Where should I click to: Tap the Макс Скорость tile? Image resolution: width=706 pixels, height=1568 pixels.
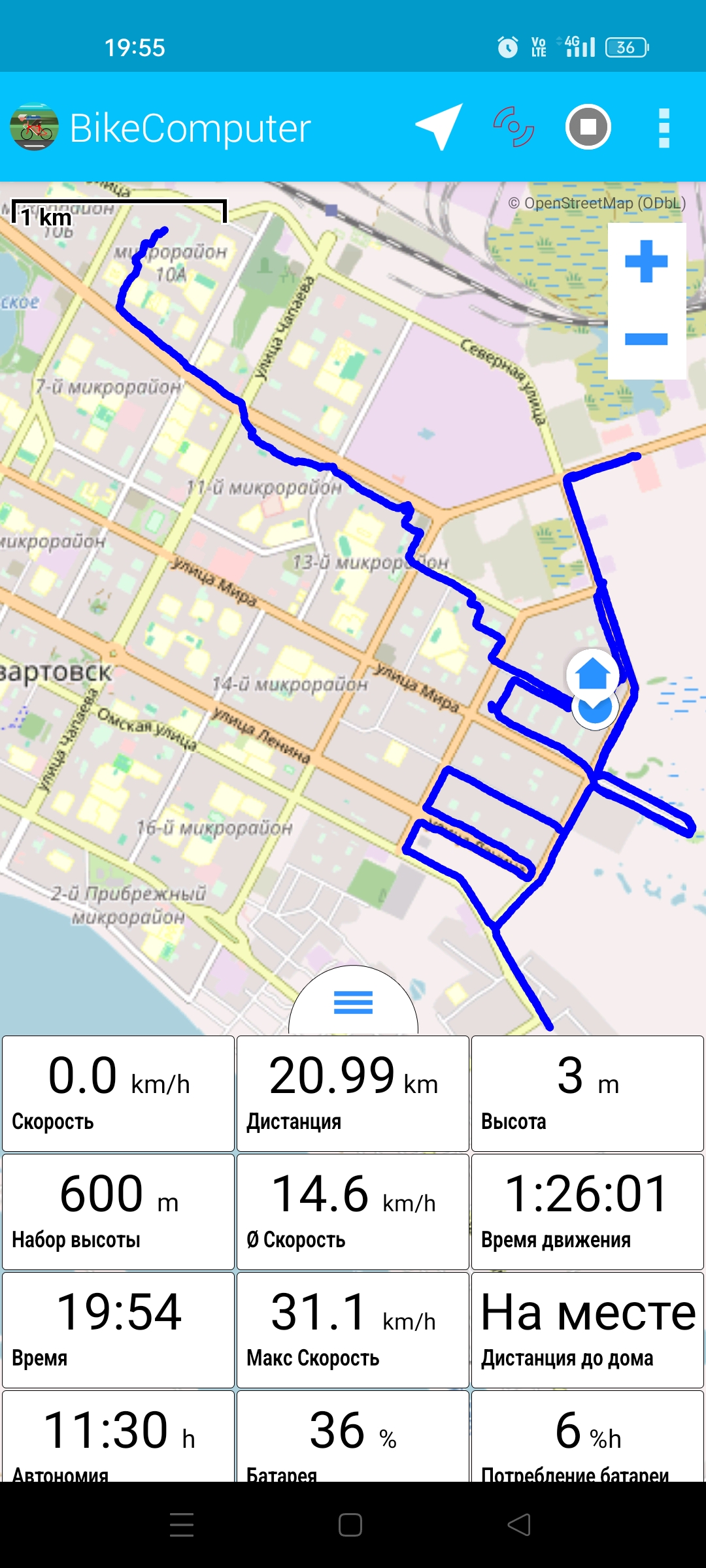pos(353,1330)
